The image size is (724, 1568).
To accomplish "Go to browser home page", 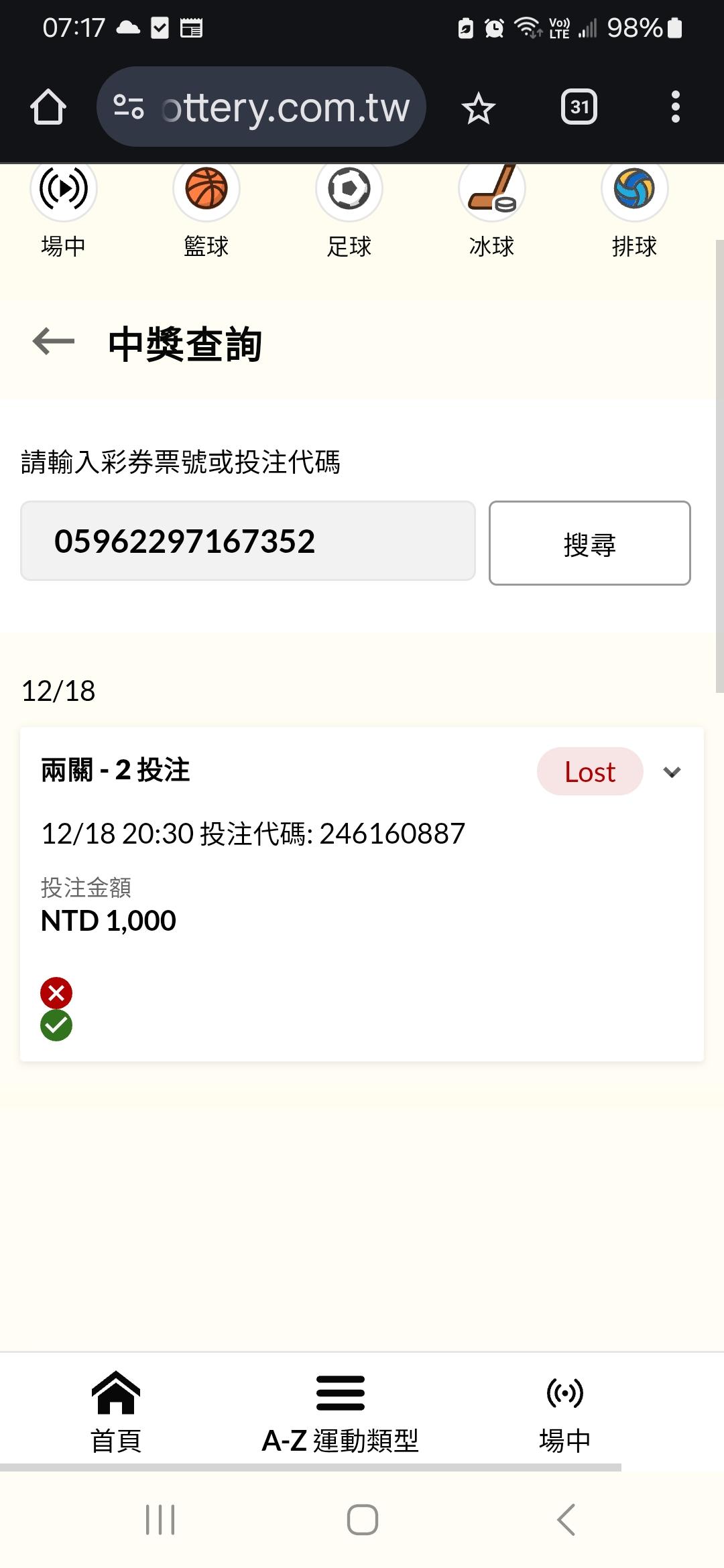I will coord(48,107).
